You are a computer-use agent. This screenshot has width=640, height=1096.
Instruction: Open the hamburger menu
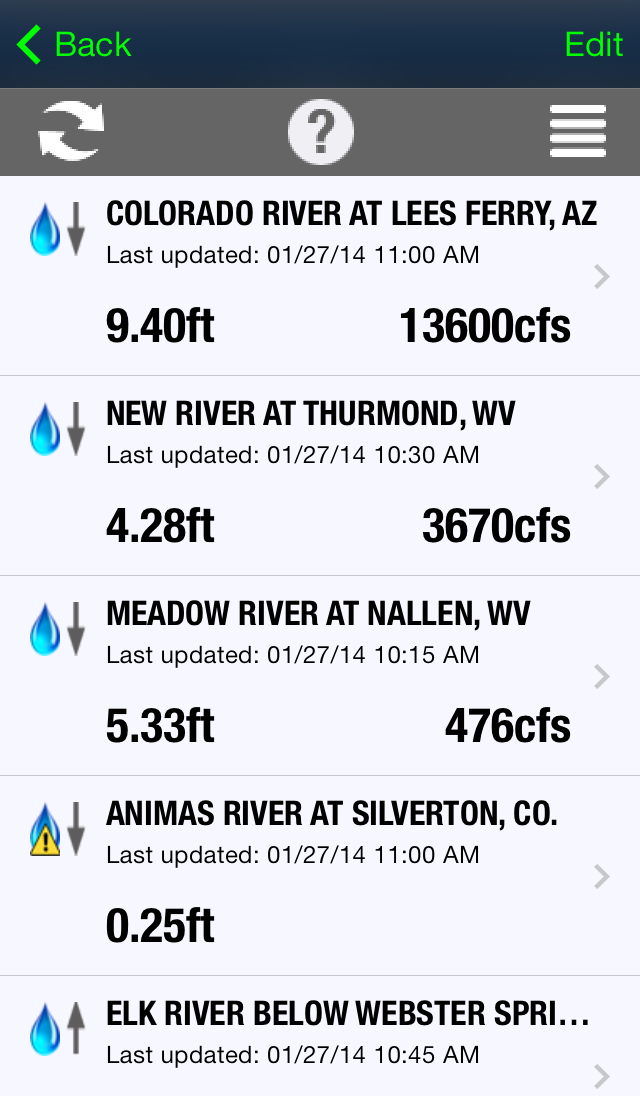[578, 132]
